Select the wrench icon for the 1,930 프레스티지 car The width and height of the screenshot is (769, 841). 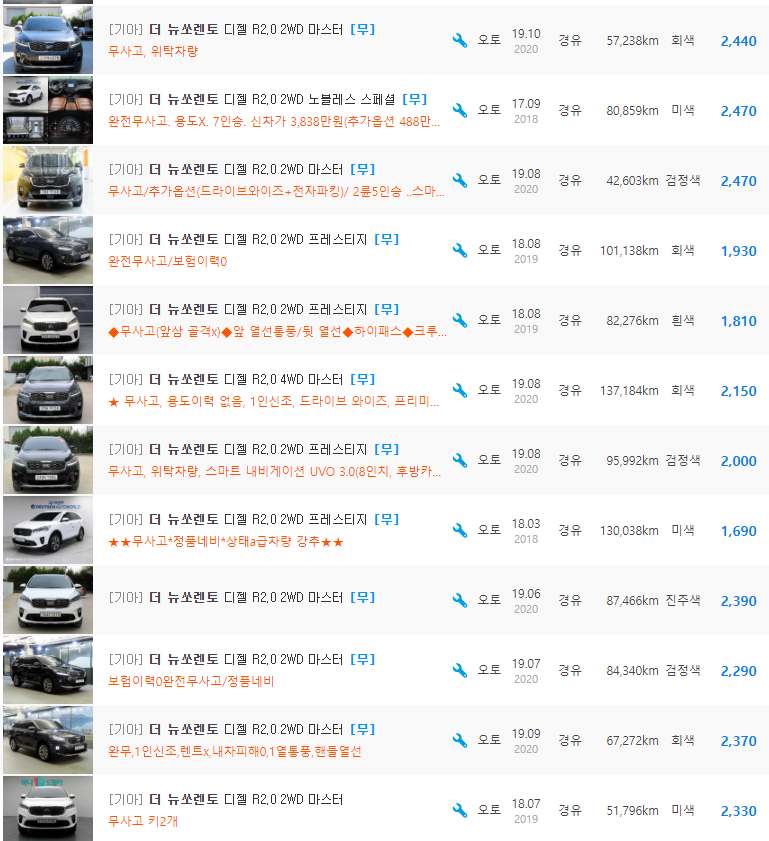459,251
